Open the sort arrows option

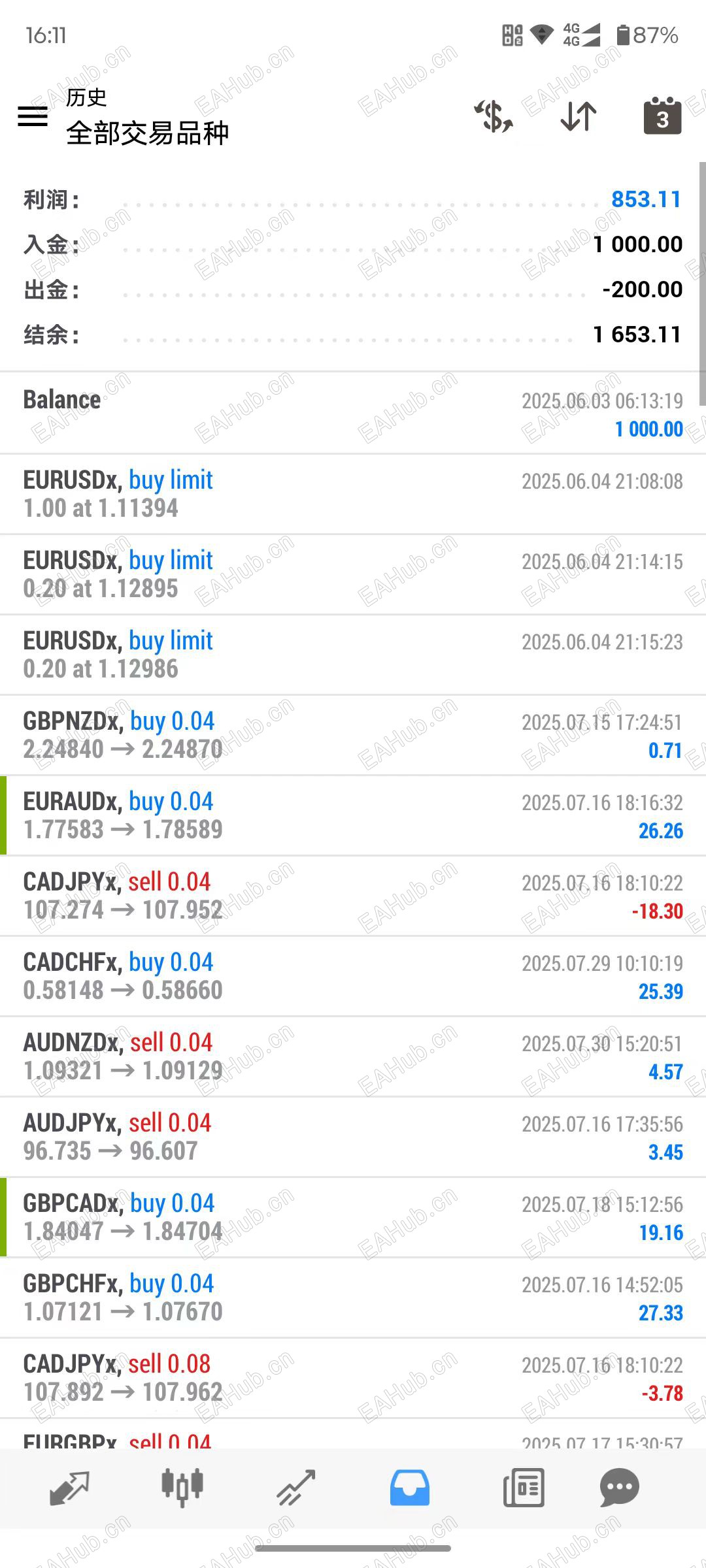(x=579, y=116)
